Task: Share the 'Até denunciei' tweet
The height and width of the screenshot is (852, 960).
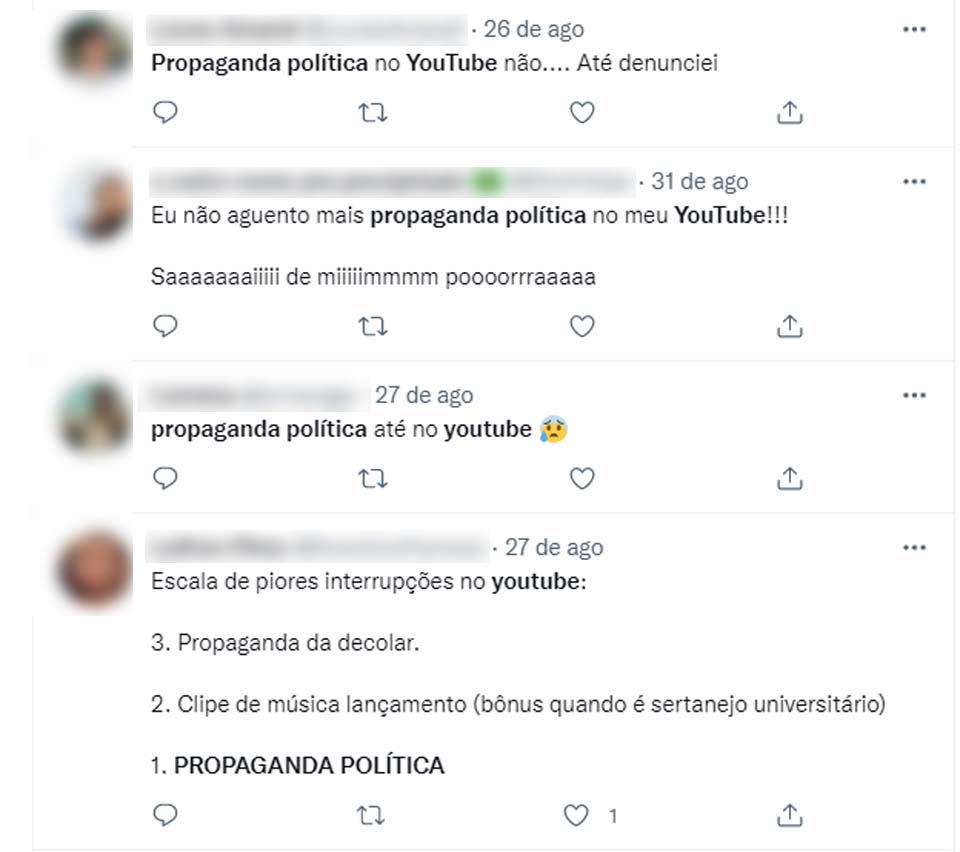Action: coord(790,113)
